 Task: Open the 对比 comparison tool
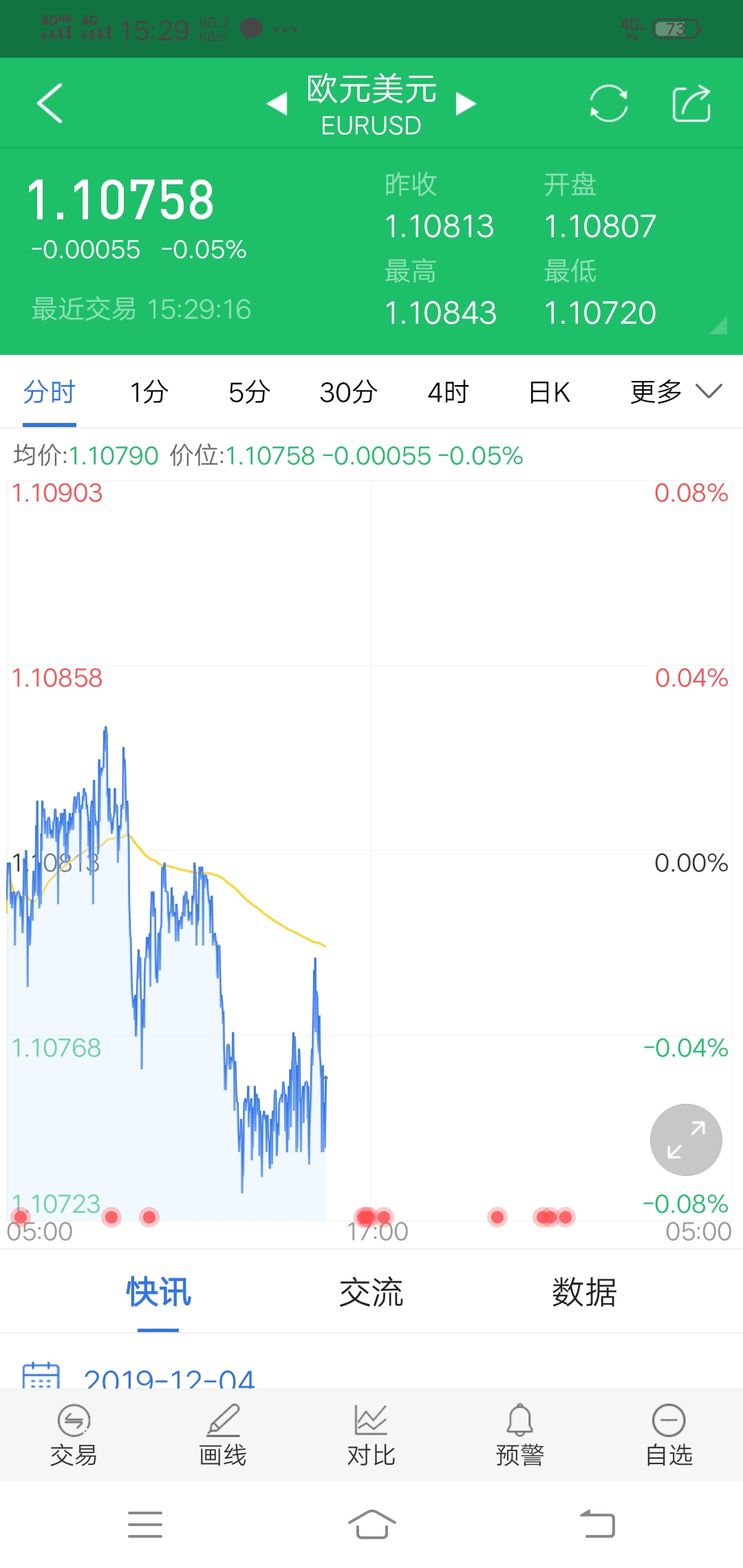click(371, 1436)
